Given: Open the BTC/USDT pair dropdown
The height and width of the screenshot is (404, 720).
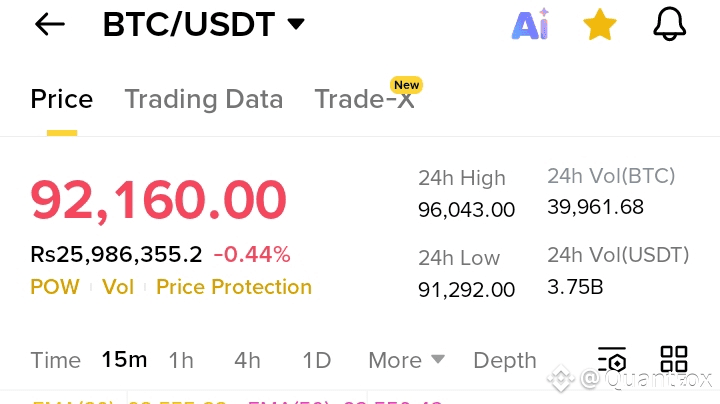Looking at the screenshot, I should [203, 24].
